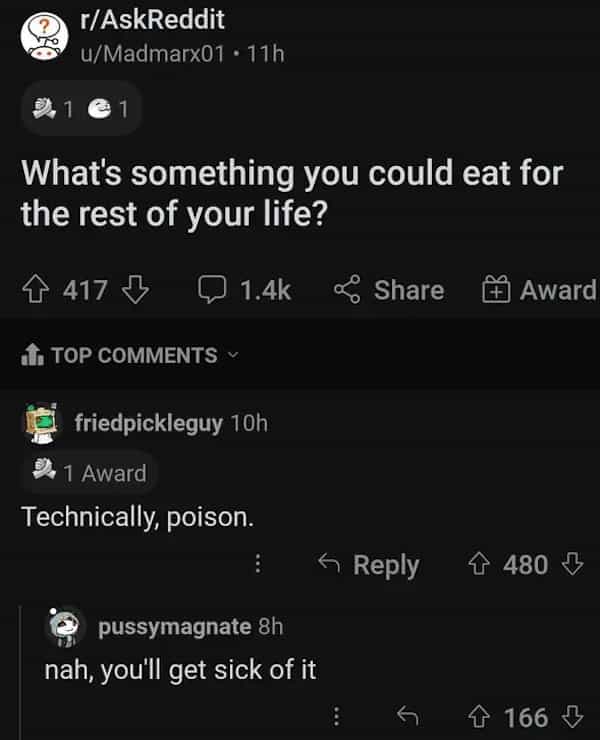The width and height of the screenshot is (600, 740).
Task: Downvote the AskReddit post
Action: click(134, 291)
